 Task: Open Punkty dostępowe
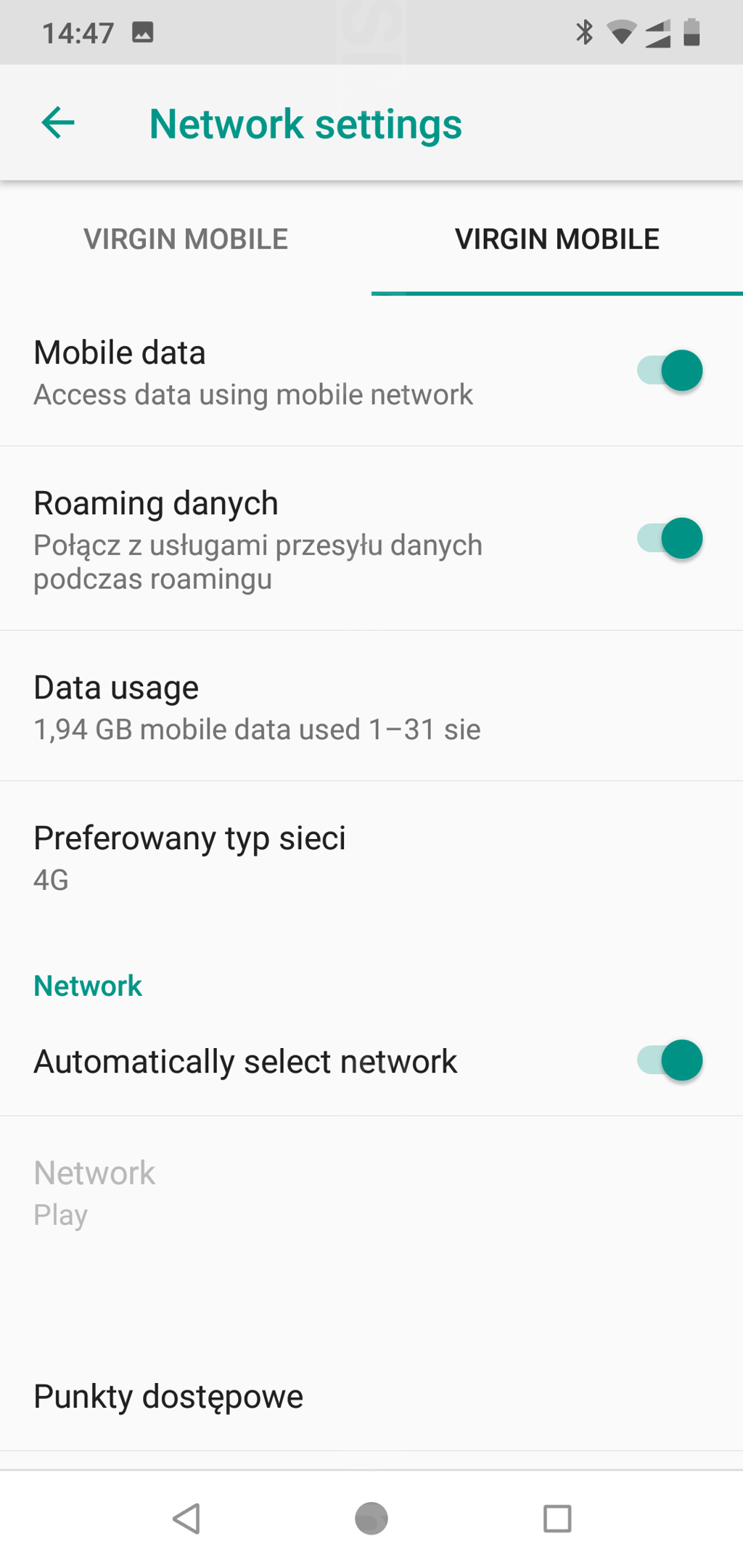point(371,1397)
